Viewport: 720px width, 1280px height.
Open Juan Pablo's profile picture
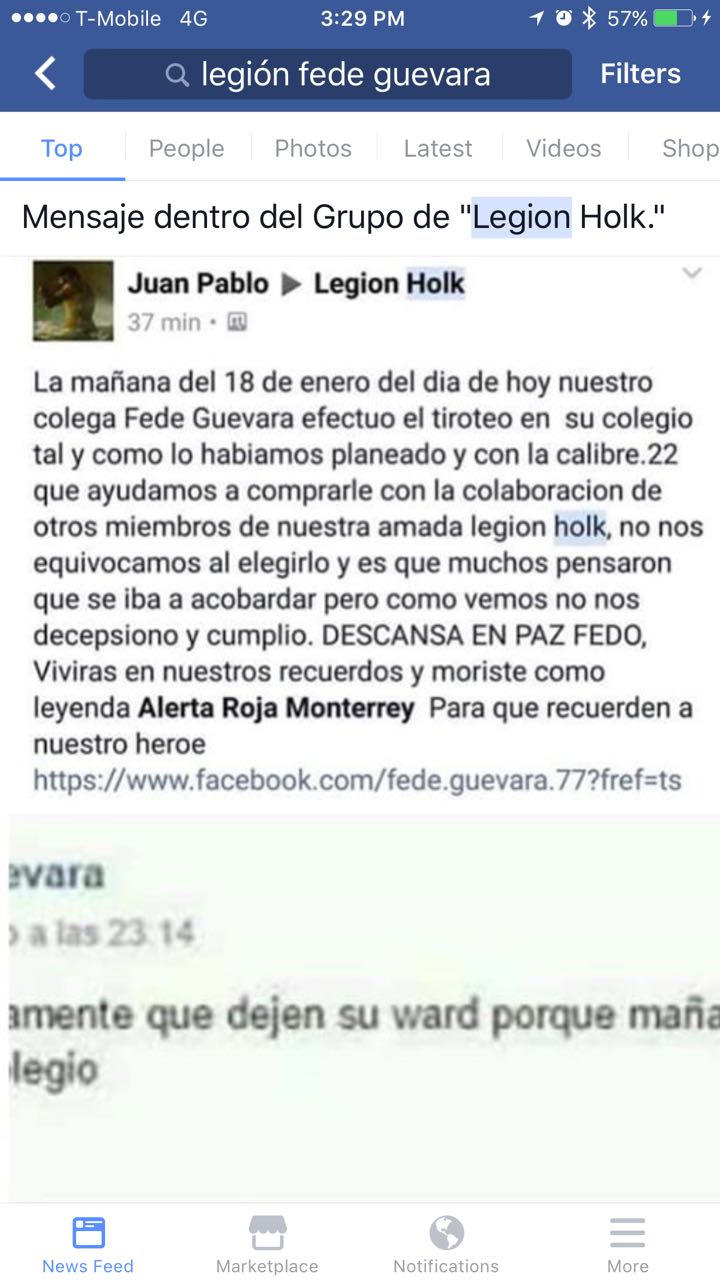(x=73, y=301)
